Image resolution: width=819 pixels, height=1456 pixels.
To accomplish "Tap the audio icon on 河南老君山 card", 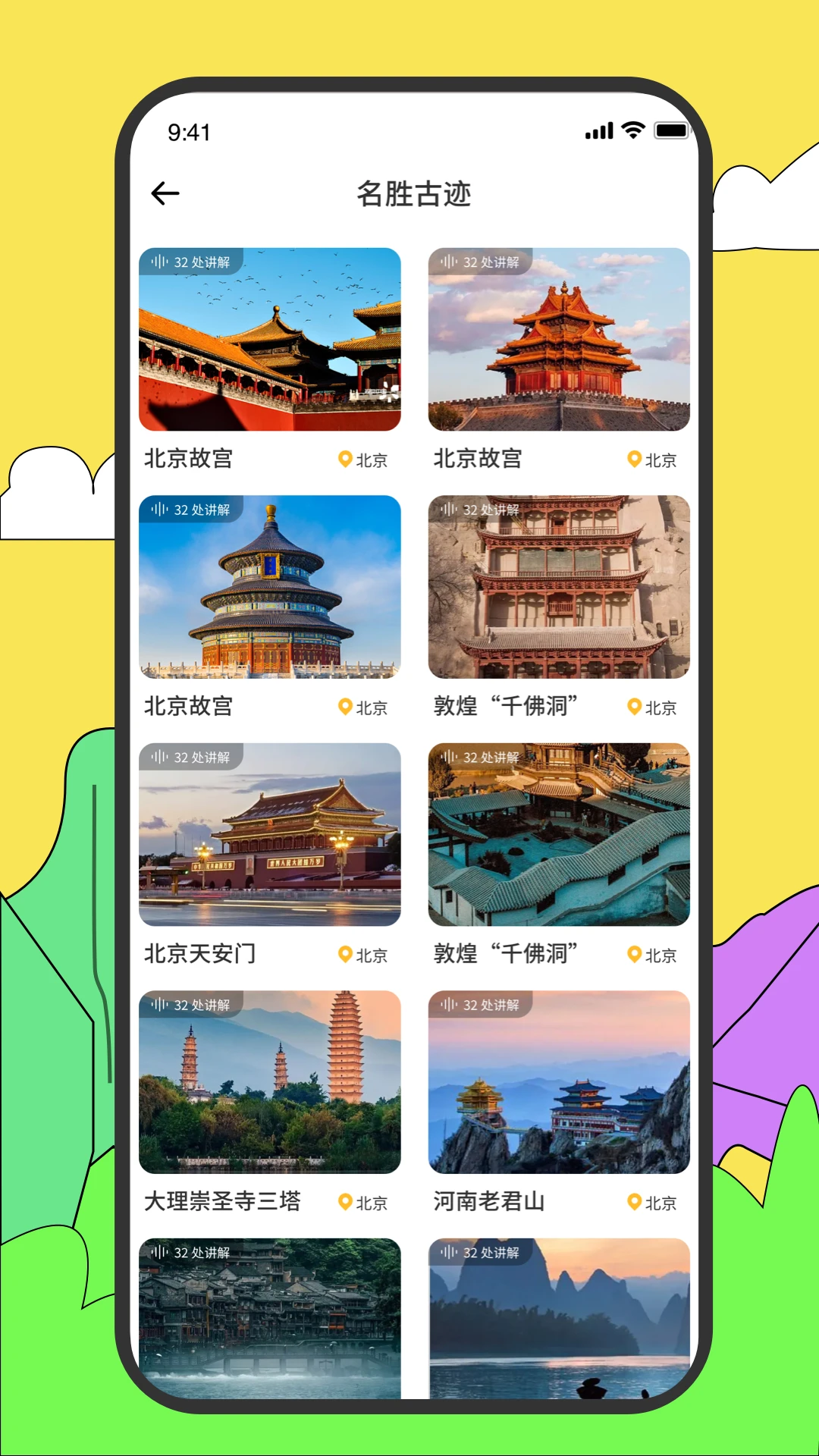I will pyautogui.click(x=448, y=1006).
